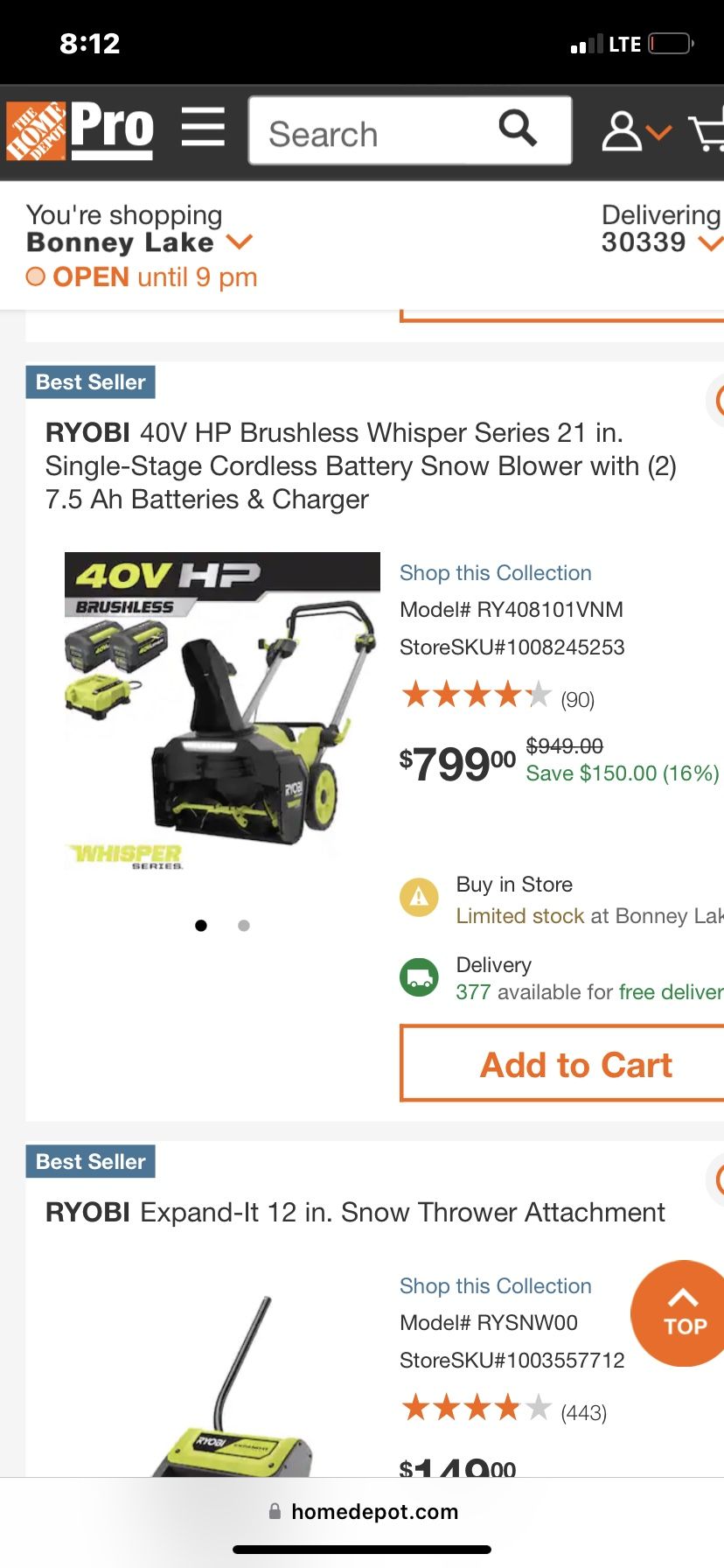Screen dimensions: 724x1568
Task: Open RYOBI 40V HP Snow Blower product
Action: pyautogui.click(x=360, y=465)
